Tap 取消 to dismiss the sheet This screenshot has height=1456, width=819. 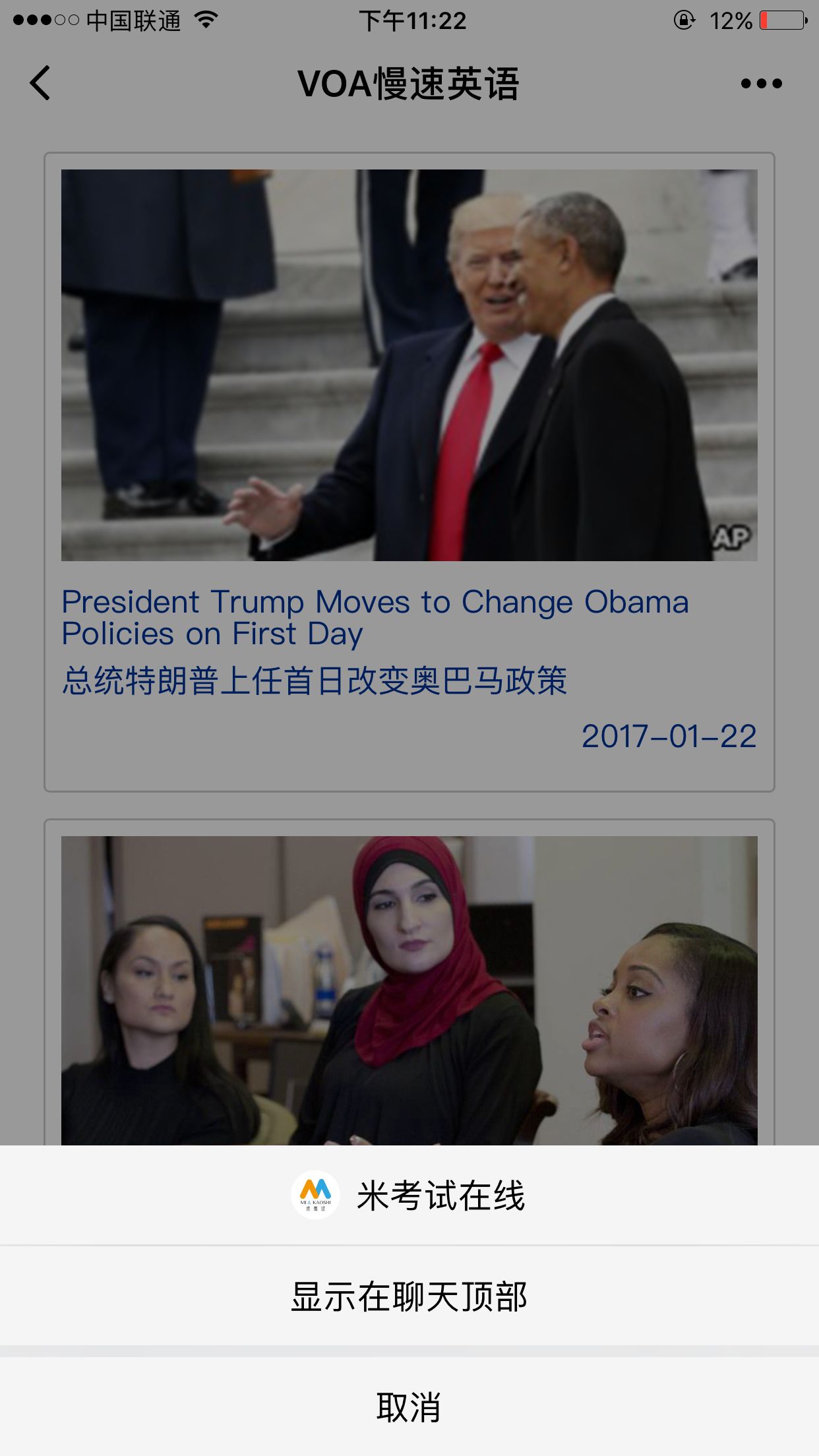click(x=409, y=1407)
